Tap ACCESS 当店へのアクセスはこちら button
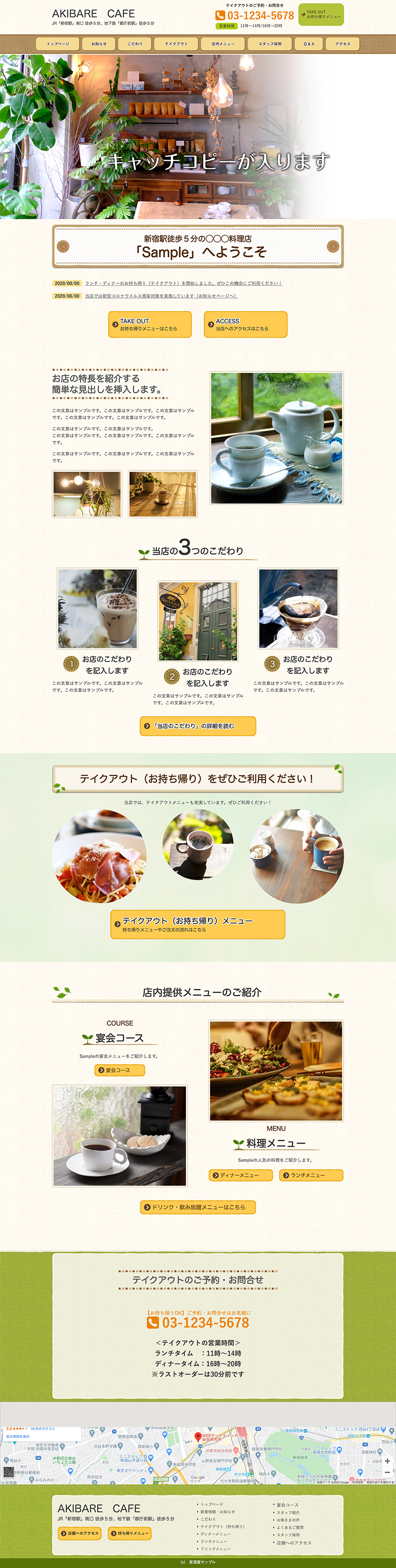 click(x=245, y=325)
